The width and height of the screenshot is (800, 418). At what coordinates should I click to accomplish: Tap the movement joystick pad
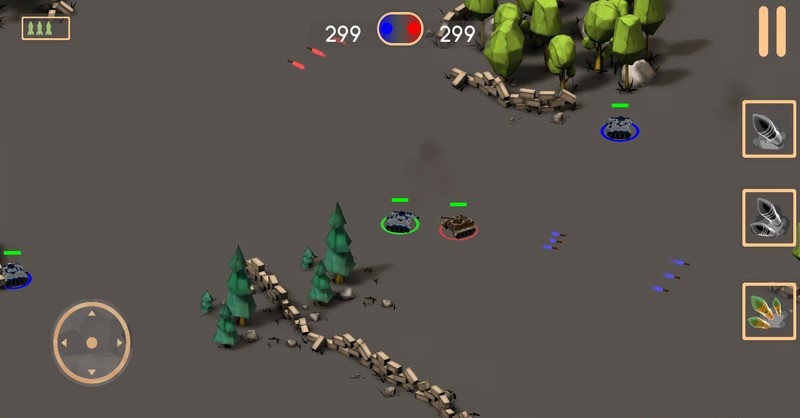pyautogui.click(x=91, y=342)
